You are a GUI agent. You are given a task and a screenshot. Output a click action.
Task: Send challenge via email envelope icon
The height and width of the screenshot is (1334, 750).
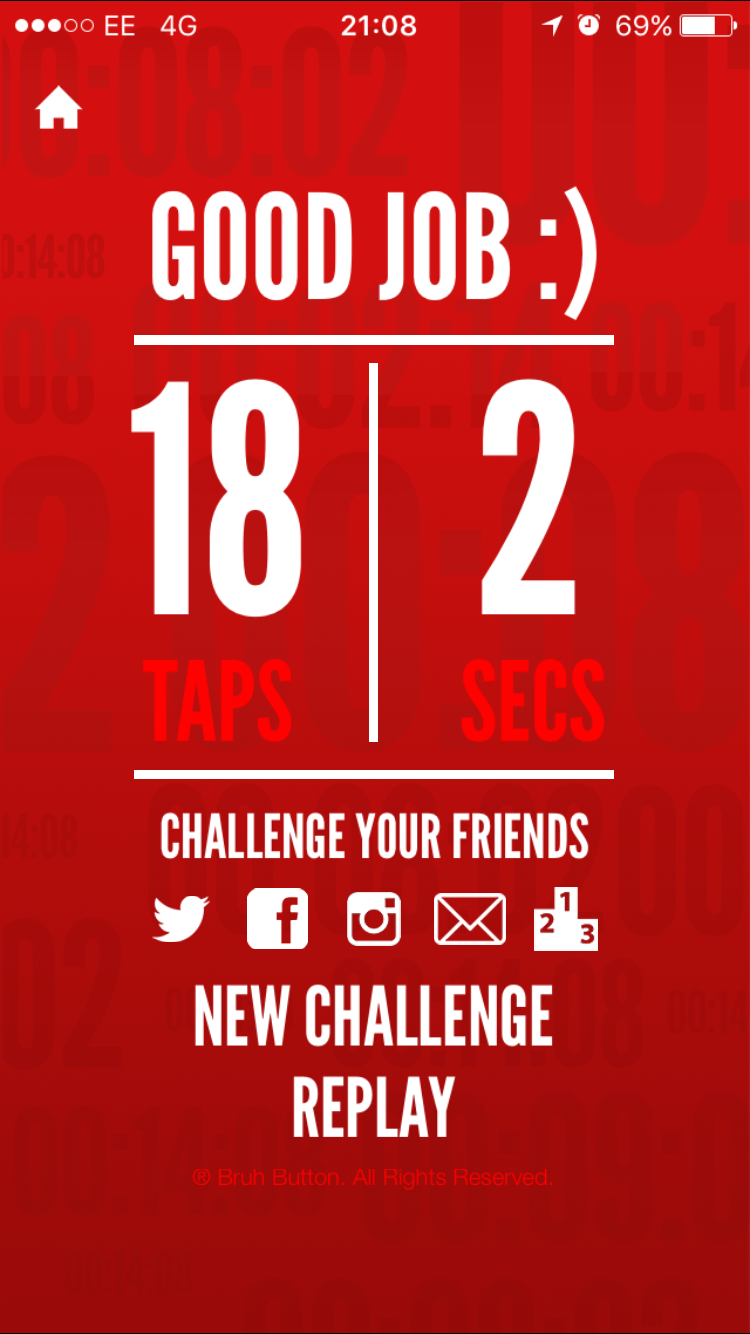pos(470,919)
